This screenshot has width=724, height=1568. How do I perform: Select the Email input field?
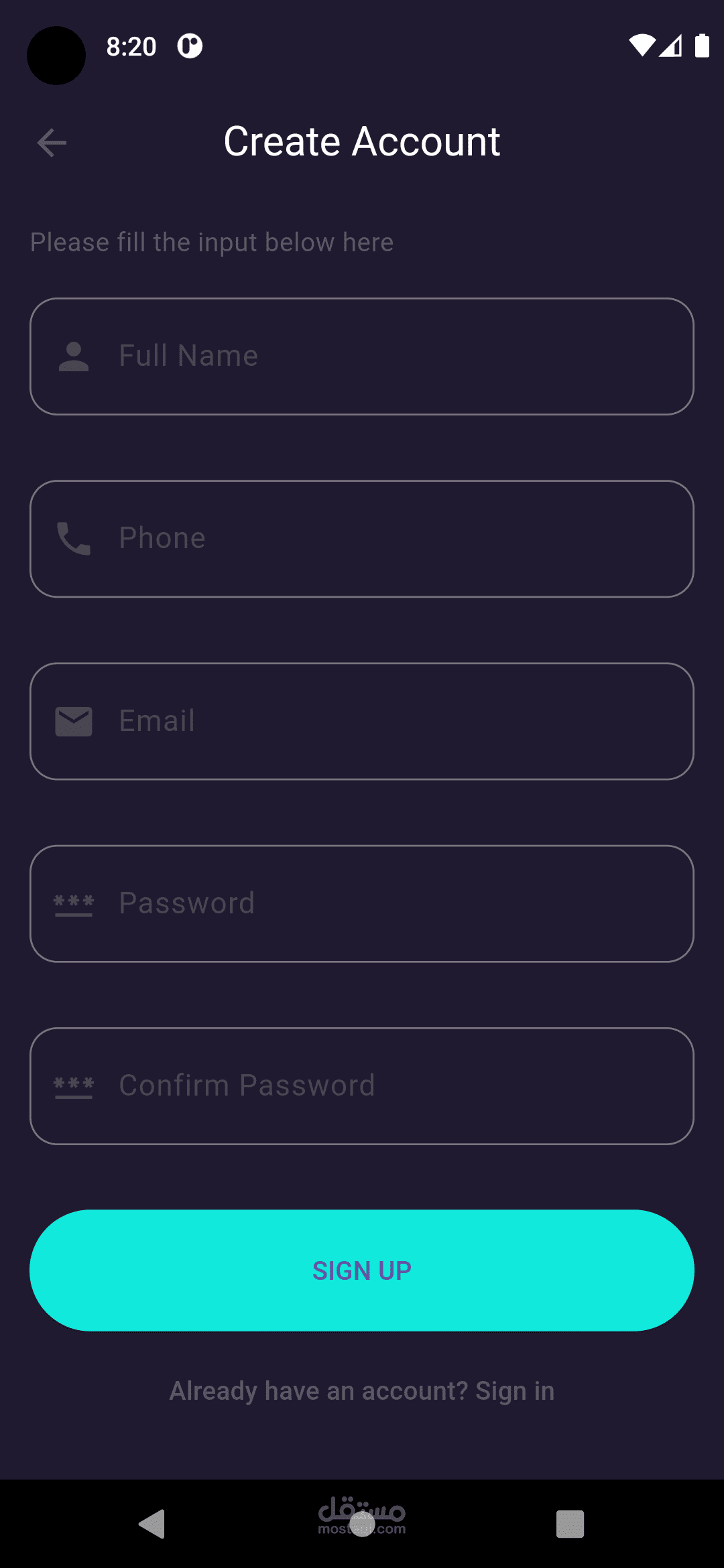362,721
